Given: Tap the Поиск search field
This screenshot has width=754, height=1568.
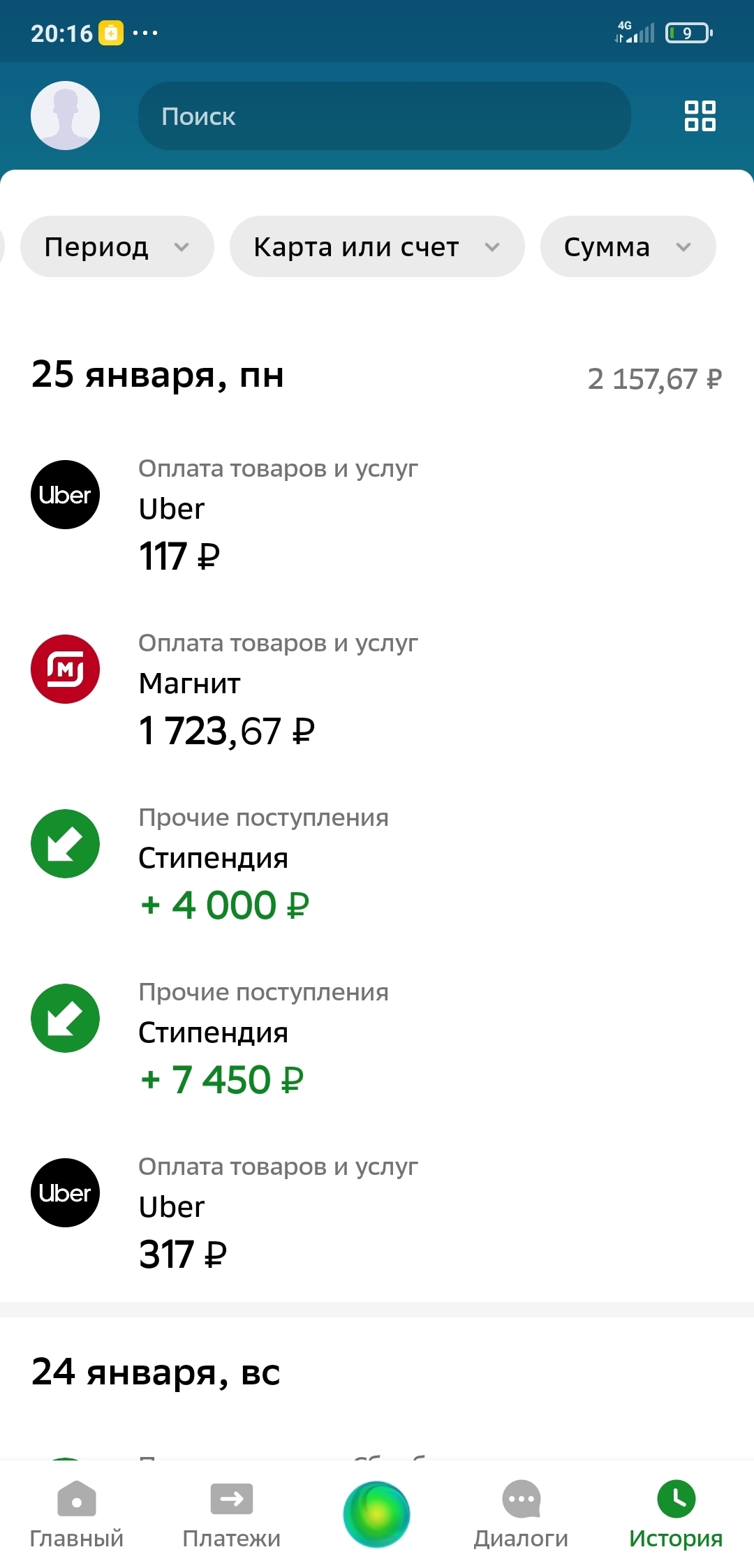Looking at the screenshot, I should 385,116.
